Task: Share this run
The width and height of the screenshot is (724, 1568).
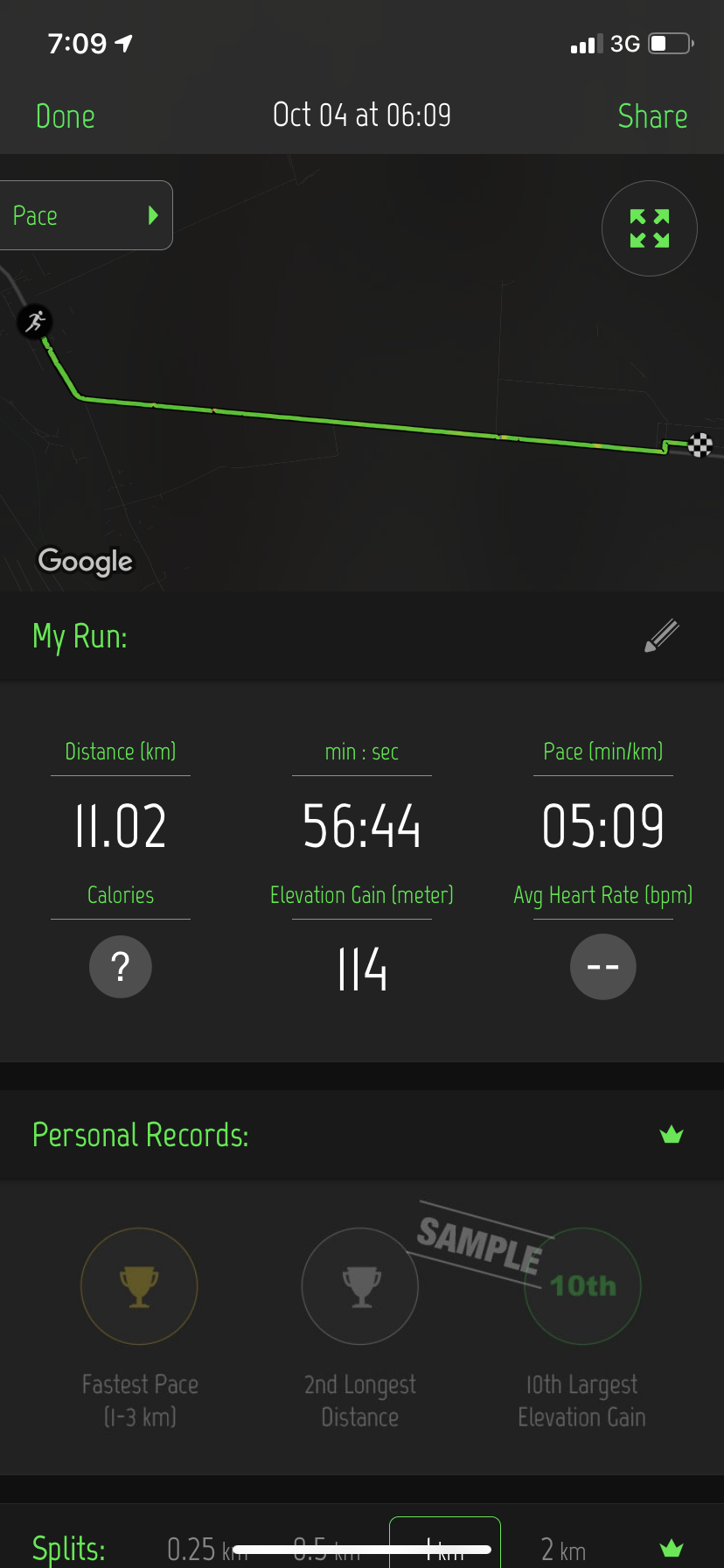Action: tap(652, 116)
